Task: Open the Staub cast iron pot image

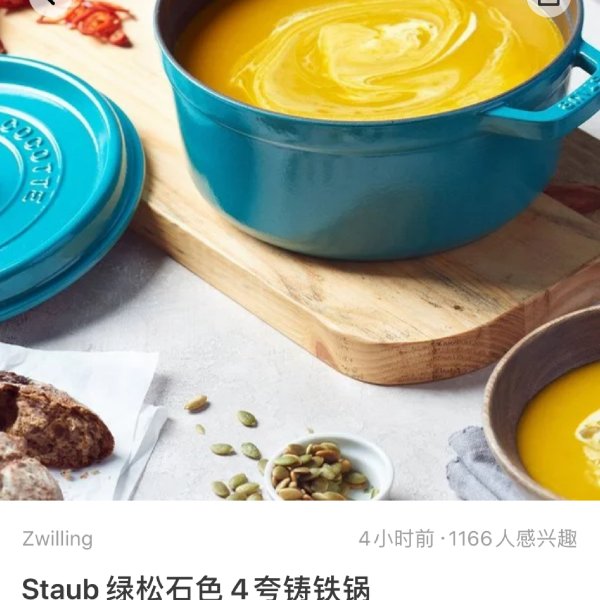Action: (x=300, y=250)
